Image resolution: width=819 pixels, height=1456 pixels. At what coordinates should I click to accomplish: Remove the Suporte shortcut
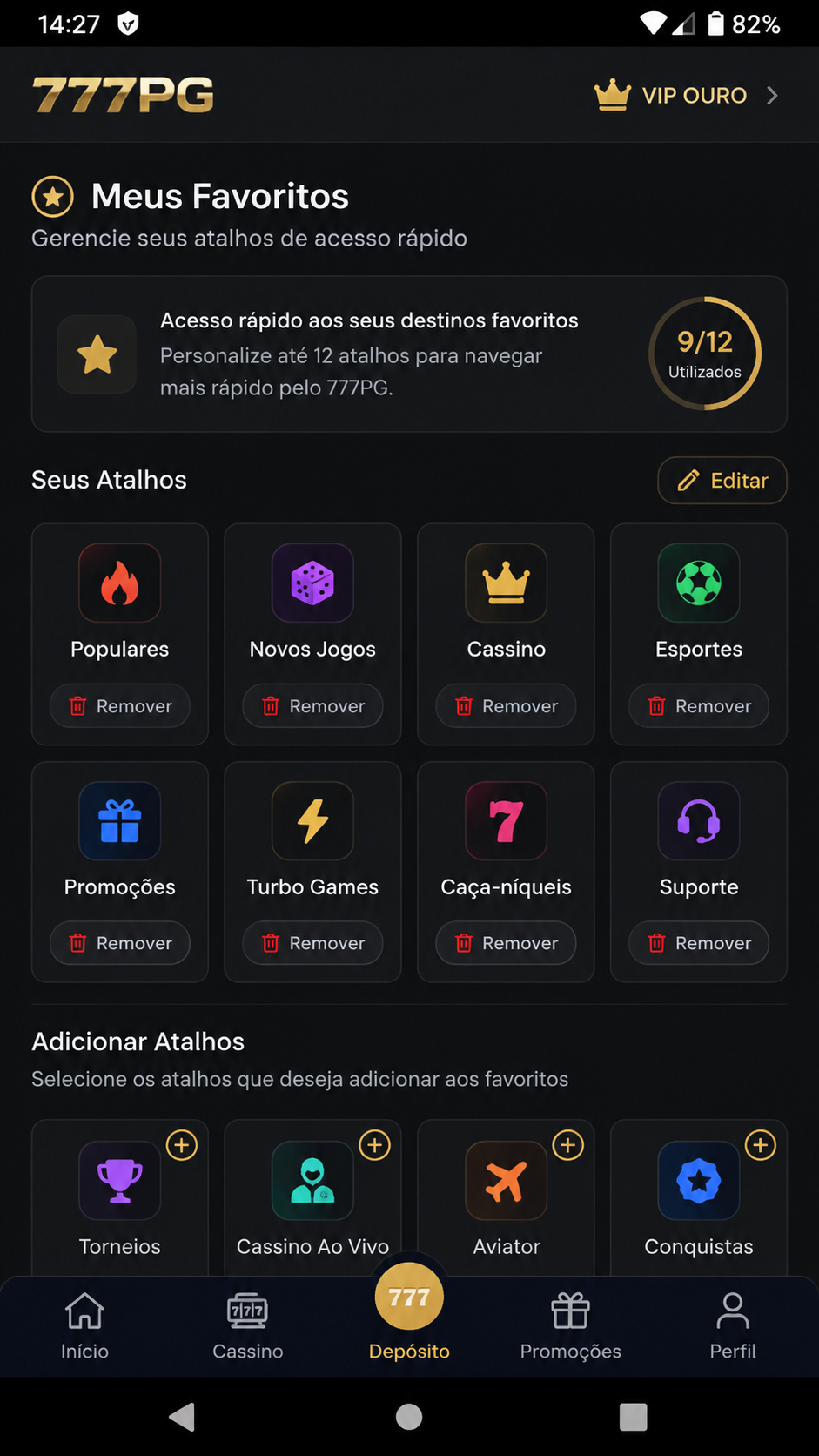point(699,943)
